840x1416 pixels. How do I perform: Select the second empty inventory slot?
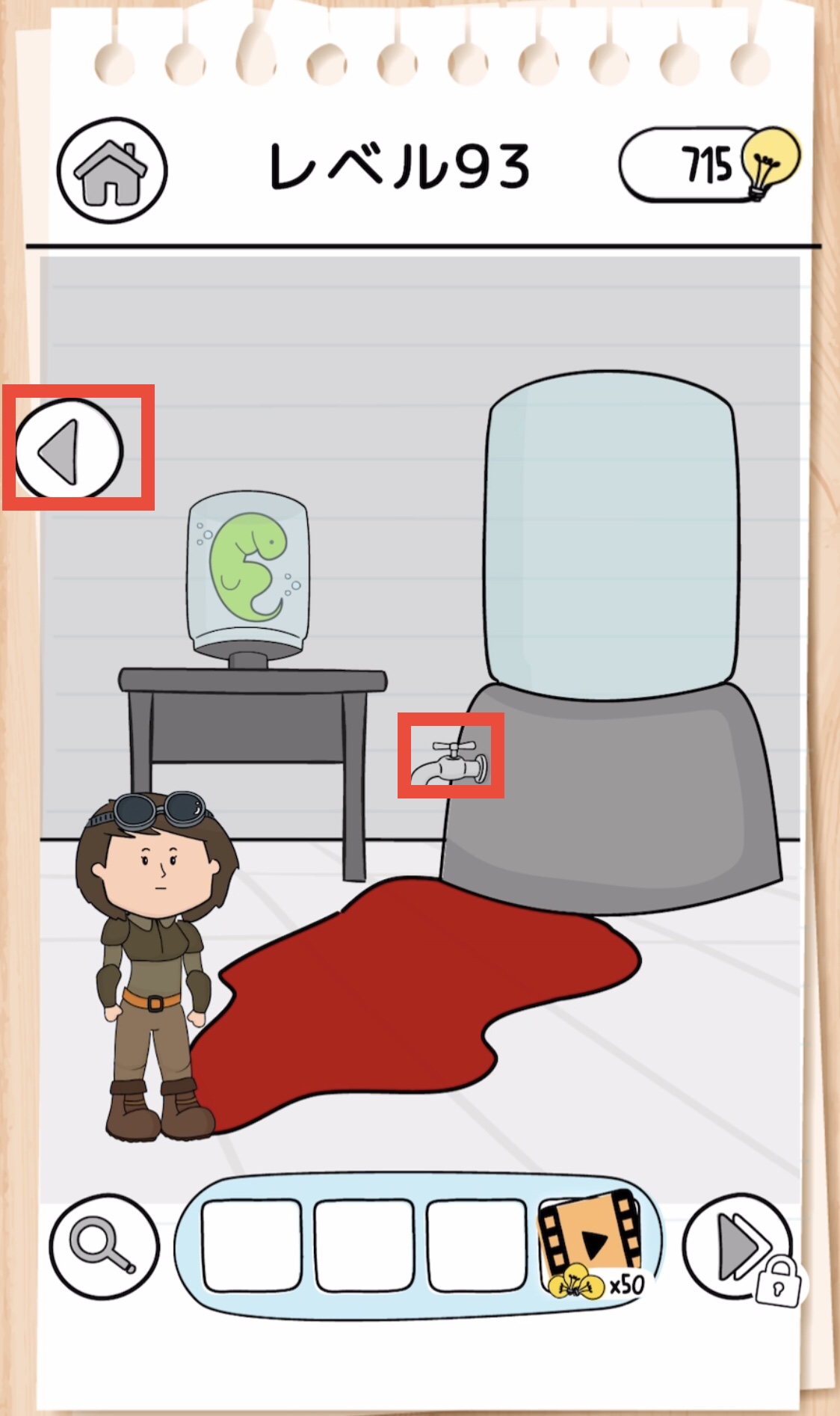364,1246
